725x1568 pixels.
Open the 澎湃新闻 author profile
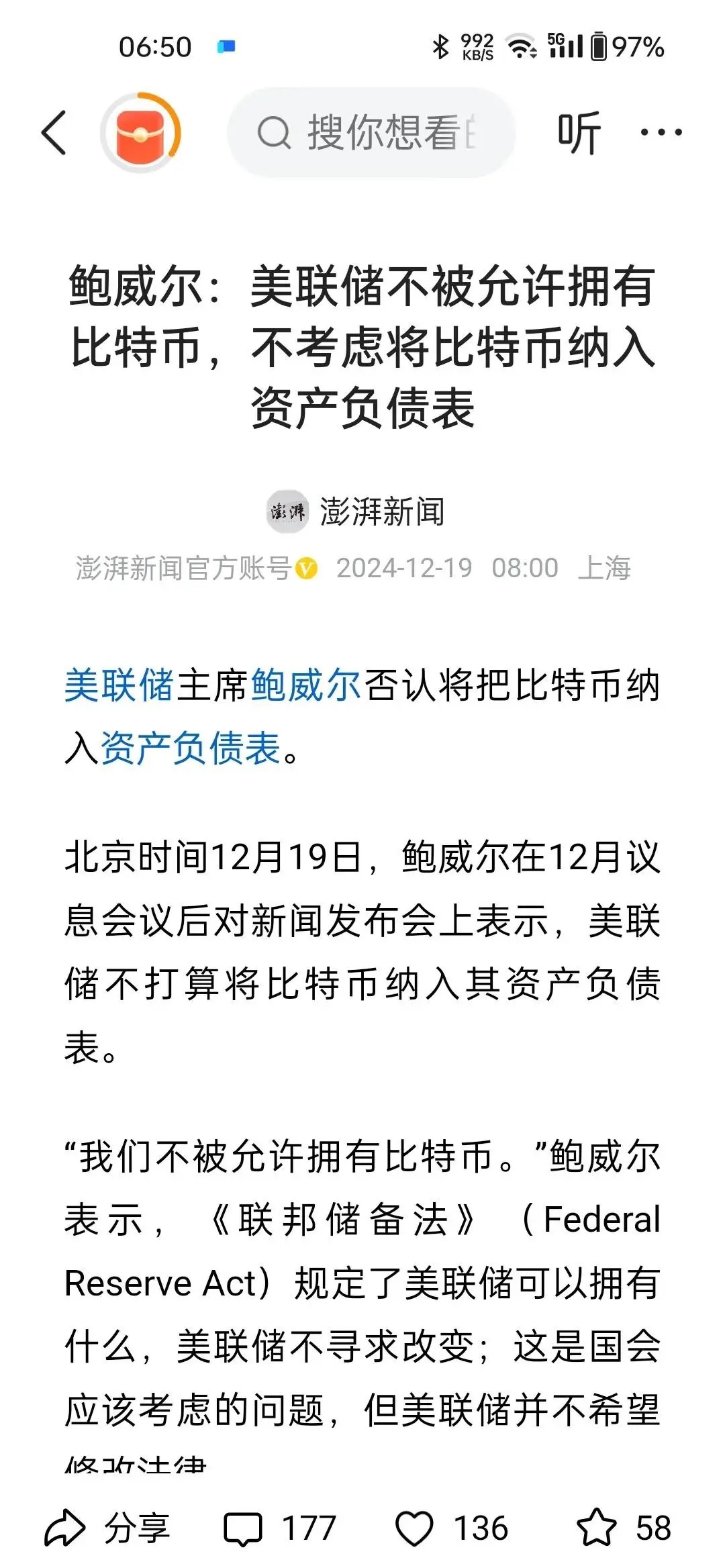[355, 511]
